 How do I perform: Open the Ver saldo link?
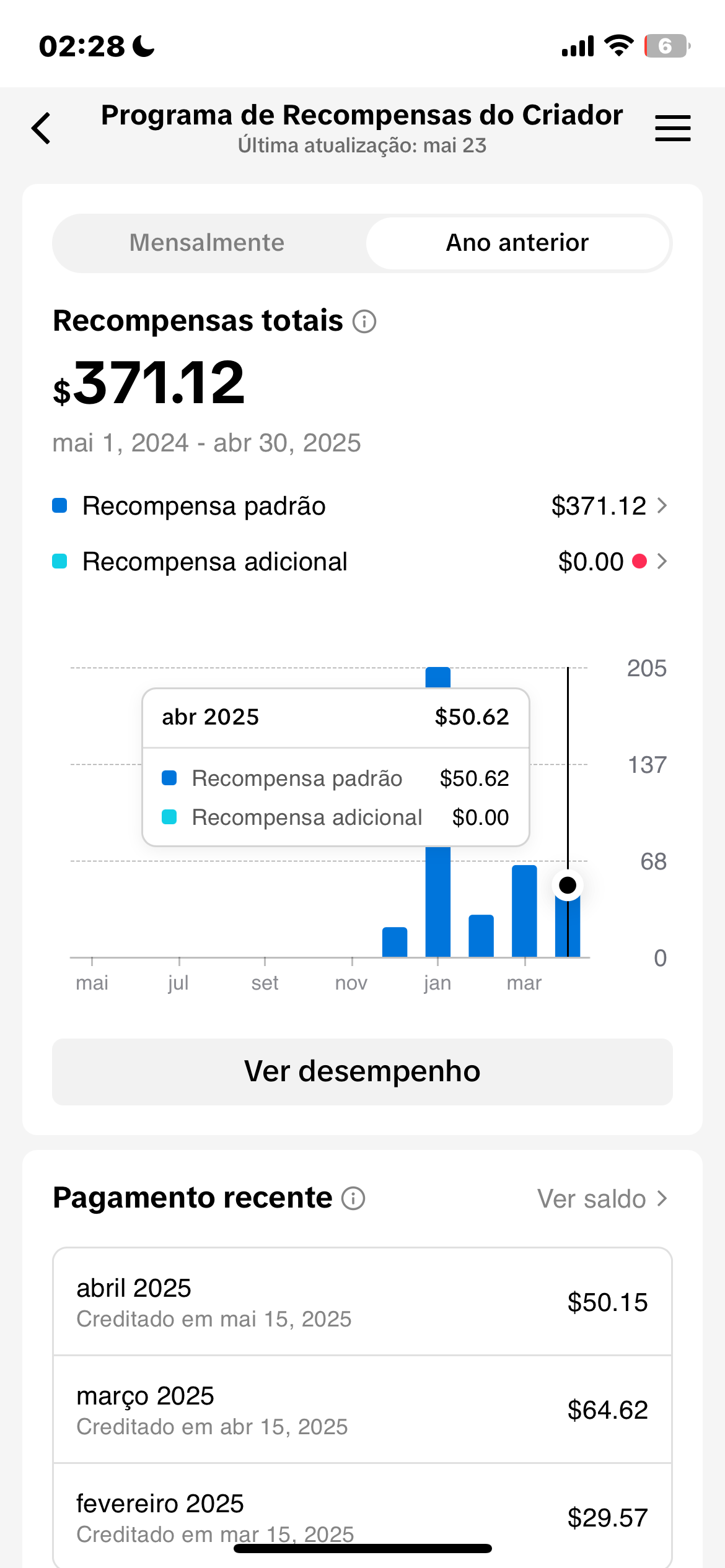coord(602,1199)
